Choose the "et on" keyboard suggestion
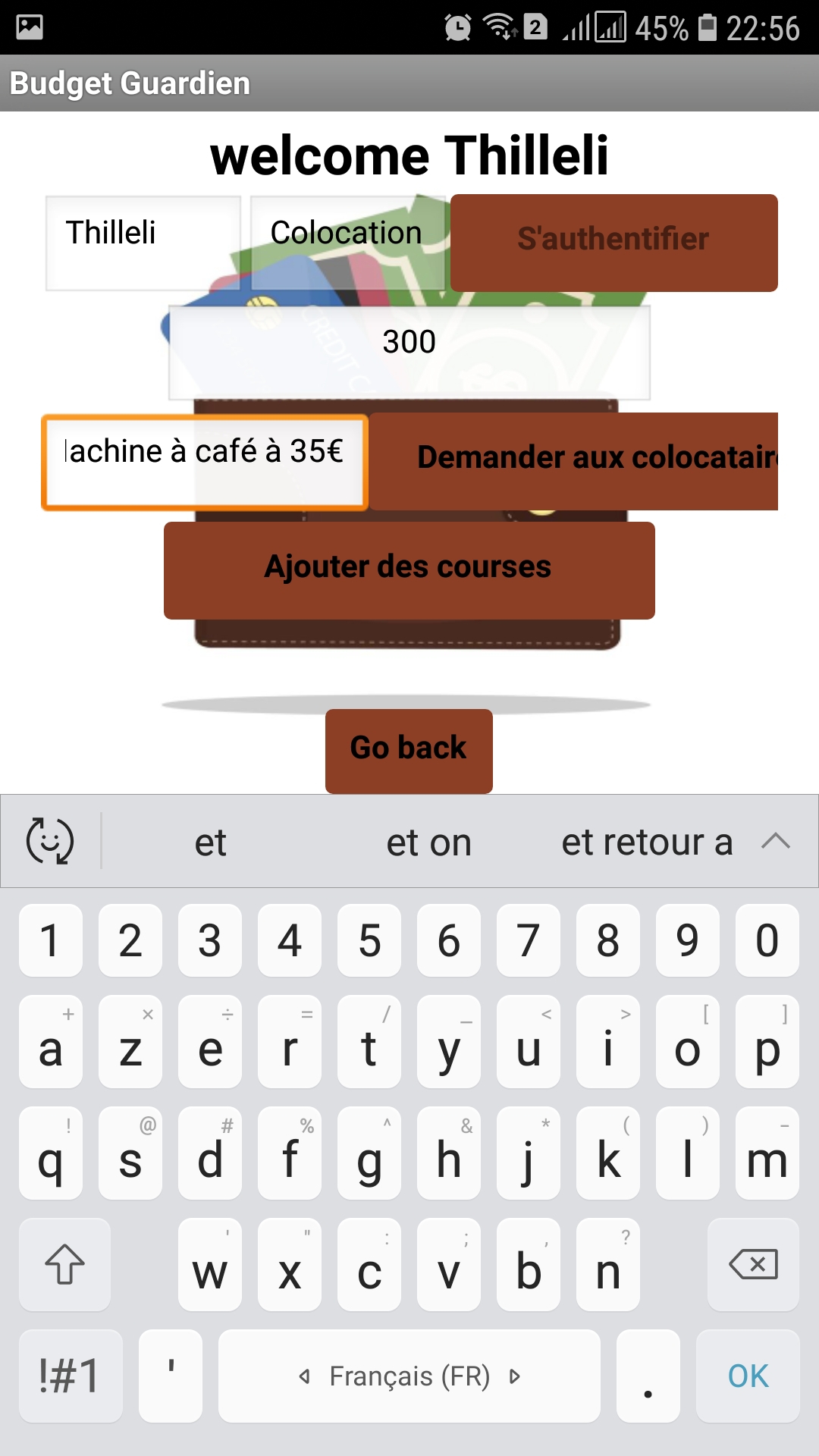 point(428,843)
